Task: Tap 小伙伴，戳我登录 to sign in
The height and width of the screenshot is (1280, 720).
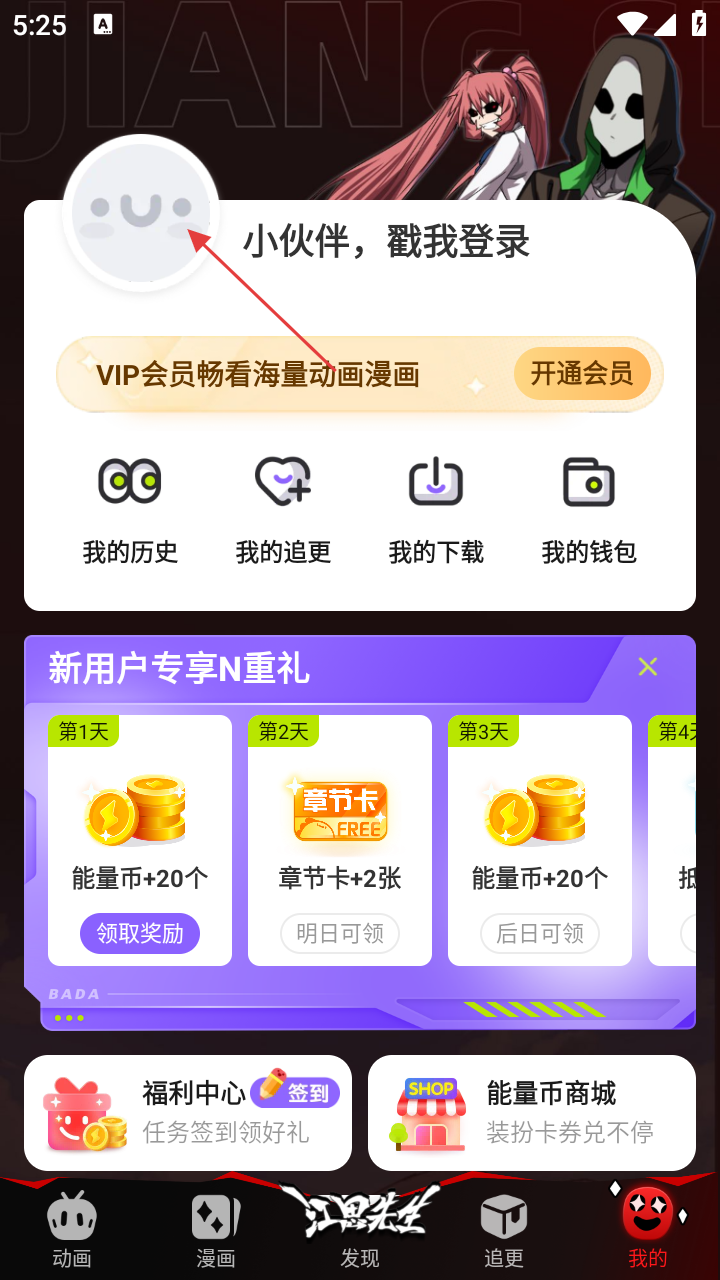Action: point(386,242)
